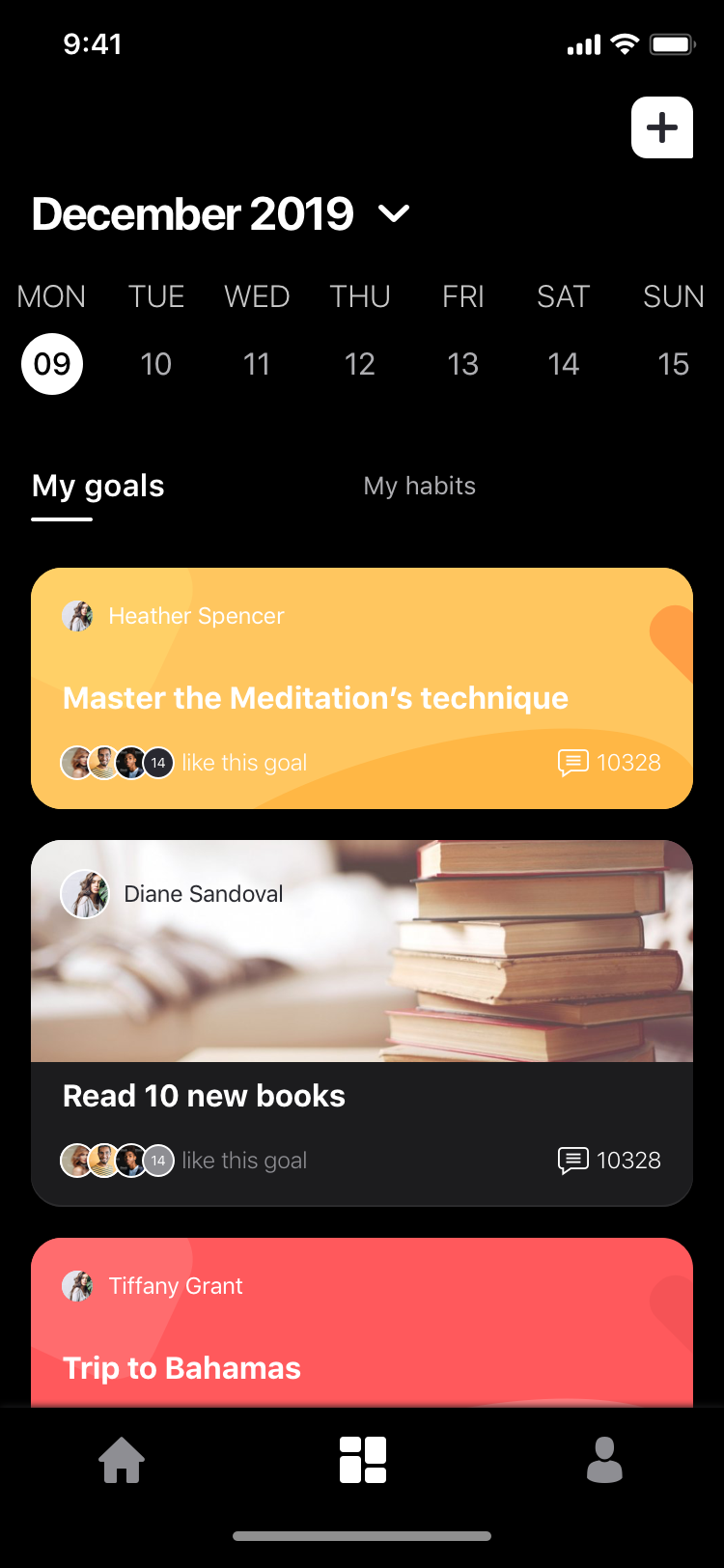This screenshot has height=1568, width=724.
Task: View comments on Read 10 new books
Action: pyautogui.click(x=609, y=1161)
